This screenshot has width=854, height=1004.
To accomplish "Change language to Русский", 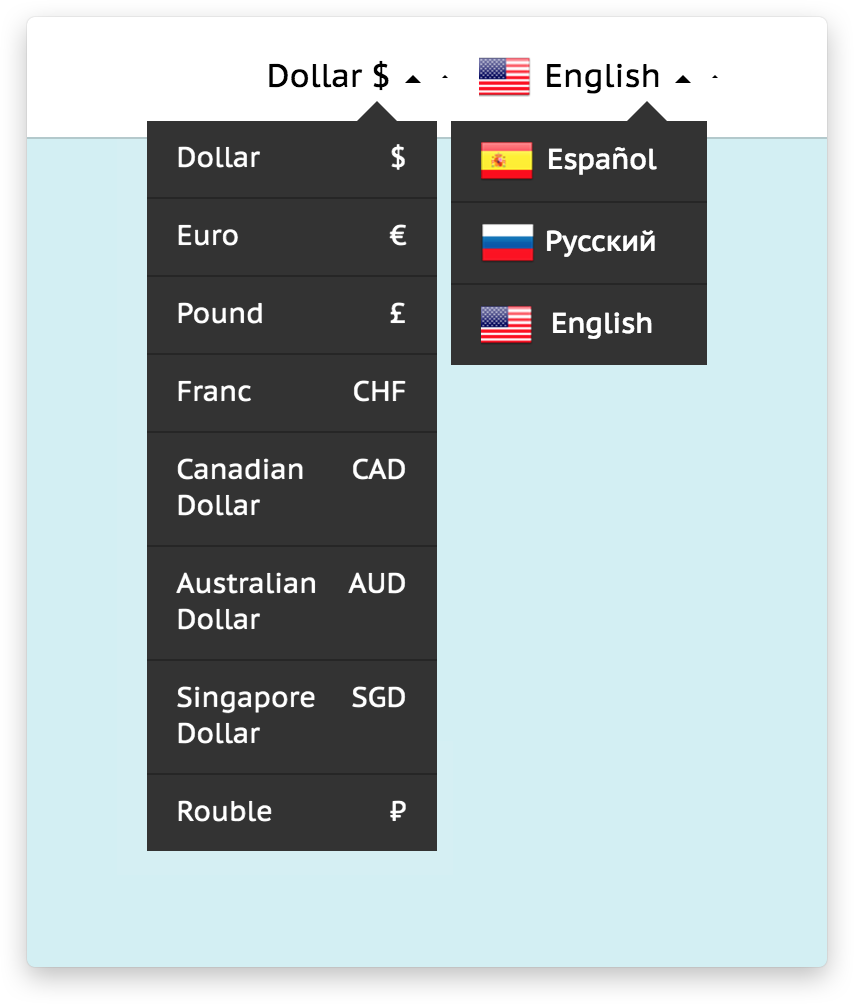I will point(579,243).
